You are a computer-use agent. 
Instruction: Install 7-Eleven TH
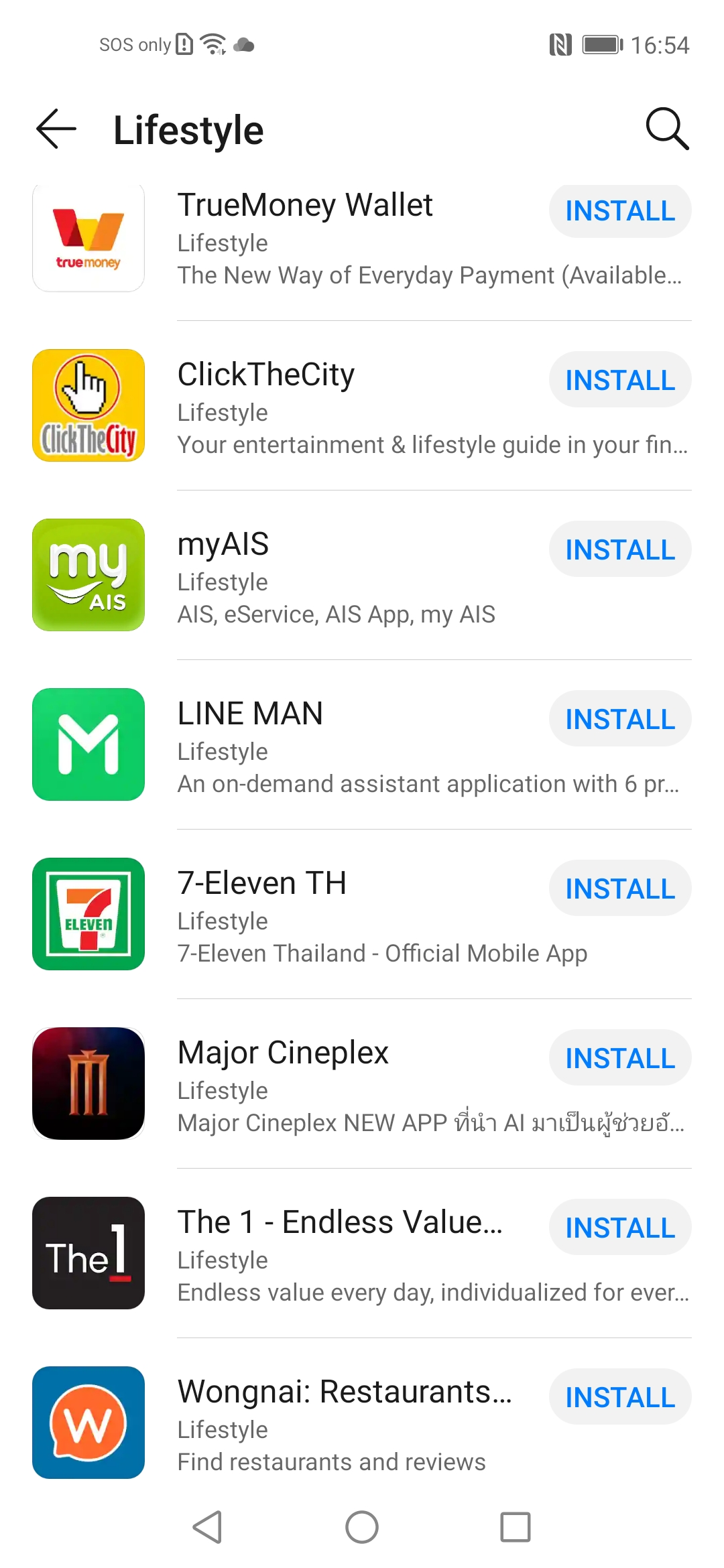pyautogui.click(x=620, y=889)
